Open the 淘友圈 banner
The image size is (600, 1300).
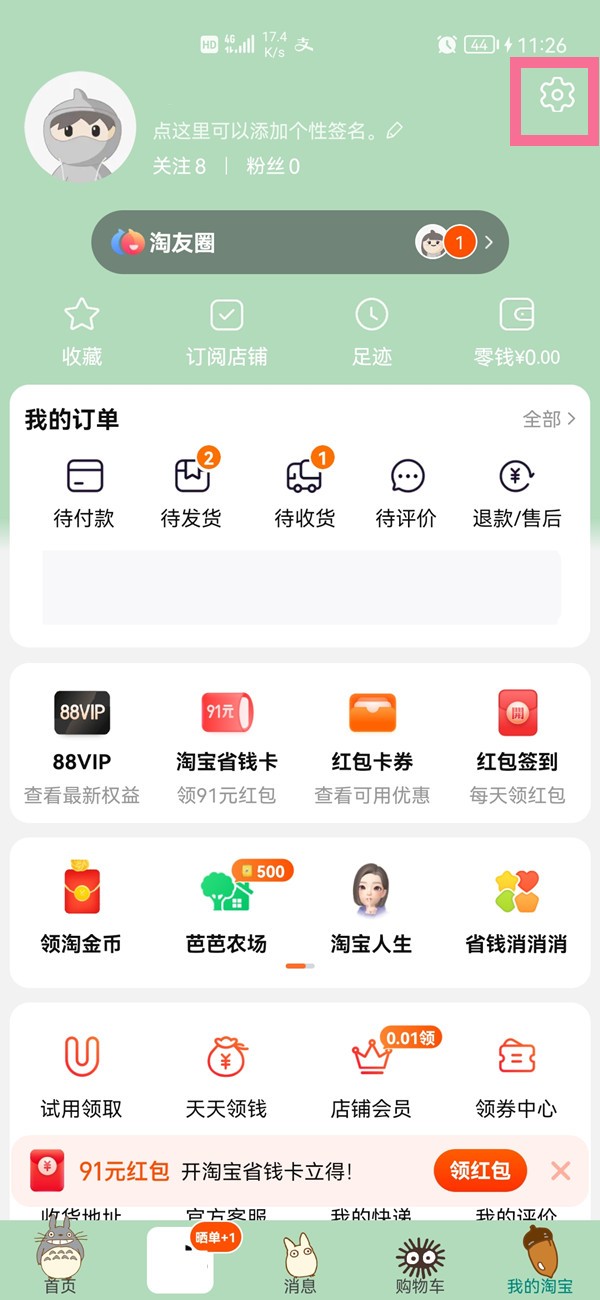coord(300,242)
